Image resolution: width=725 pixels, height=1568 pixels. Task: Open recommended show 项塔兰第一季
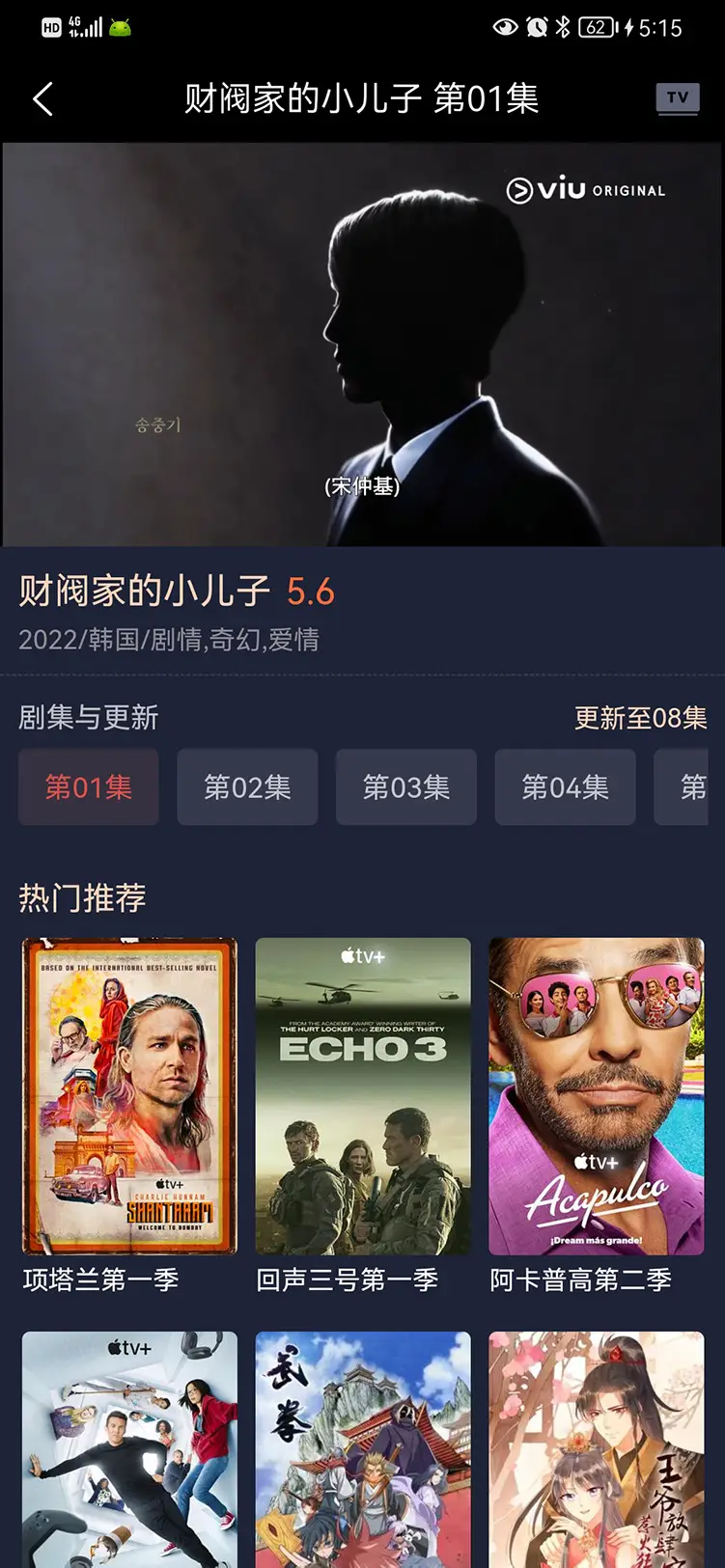(x=129, y=1096)
